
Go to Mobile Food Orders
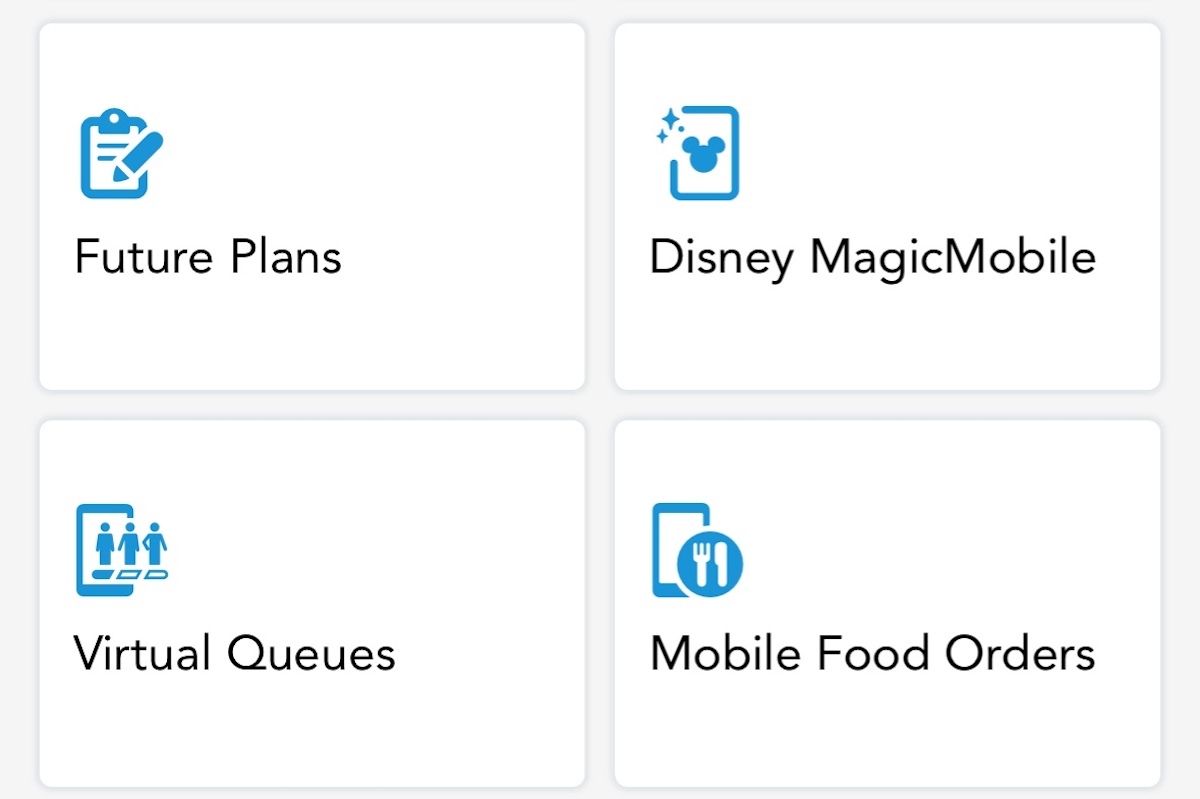point(887,603)
